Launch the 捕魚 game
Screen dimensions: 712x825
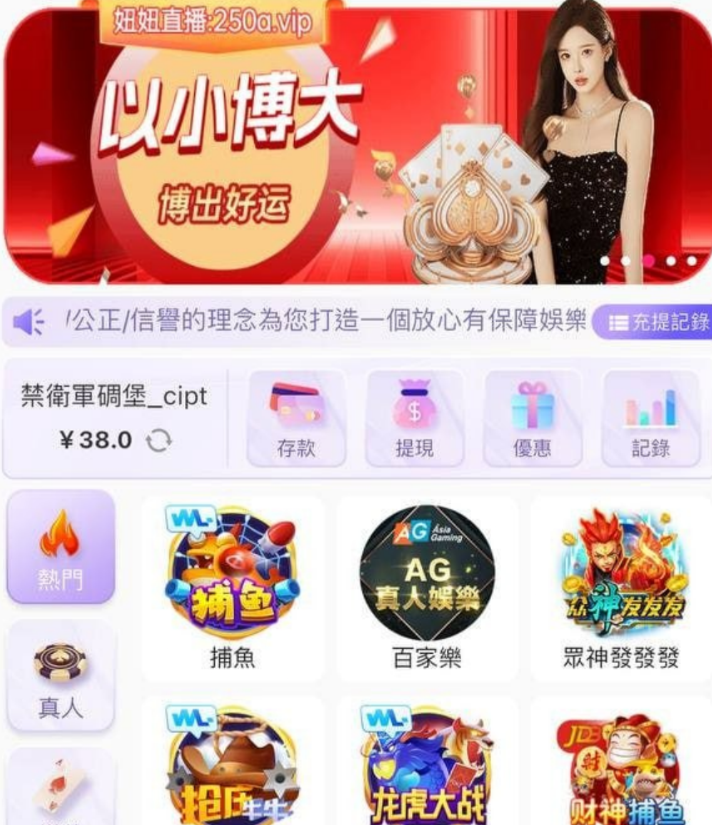coord(232,588)
